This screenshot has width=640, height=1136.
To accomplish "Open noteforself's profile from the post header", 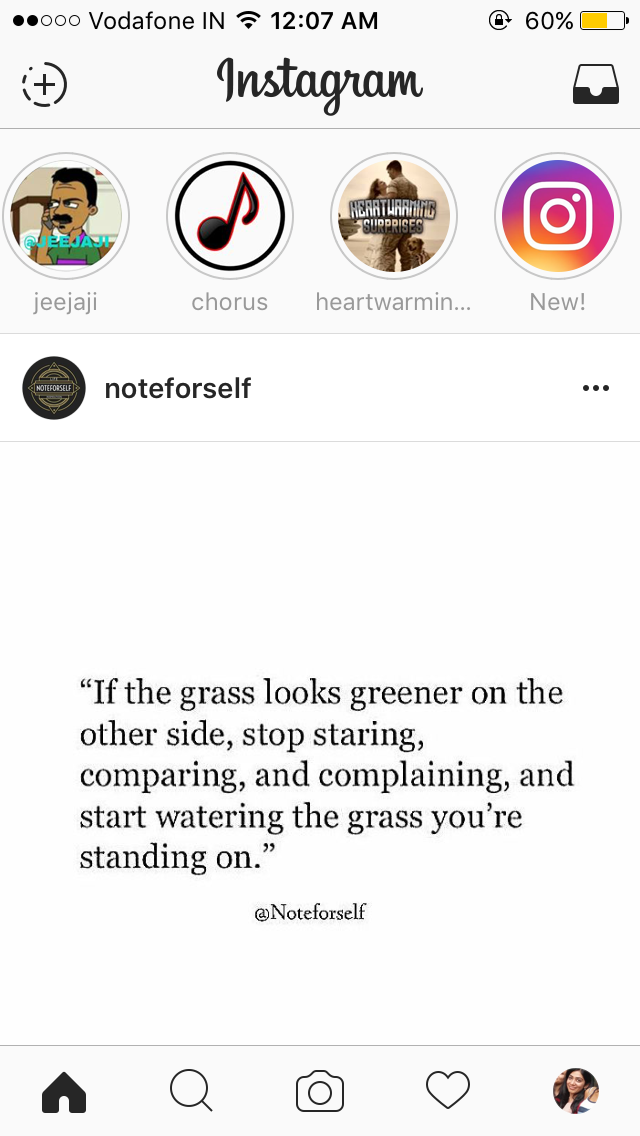I will (177, 388).
